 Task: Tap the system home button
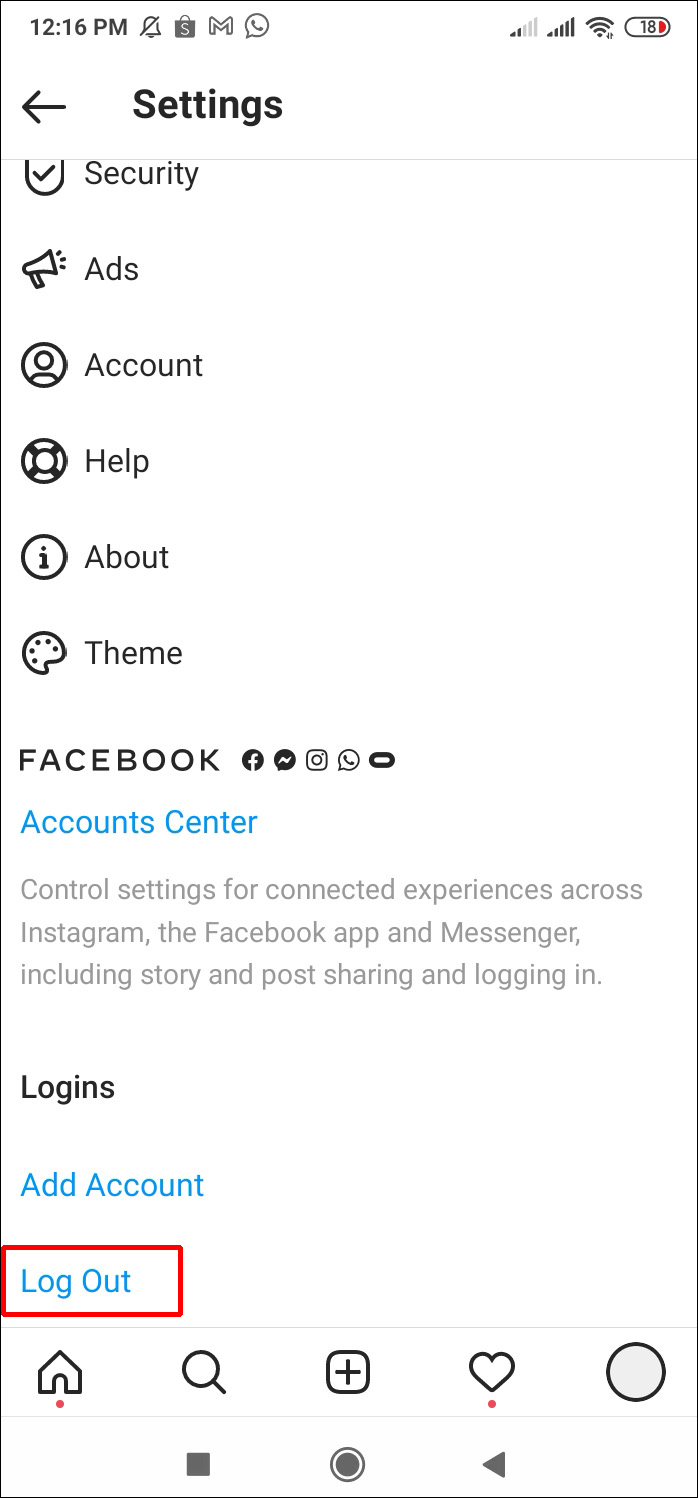pyautogui.click(x=348, y=1466)
